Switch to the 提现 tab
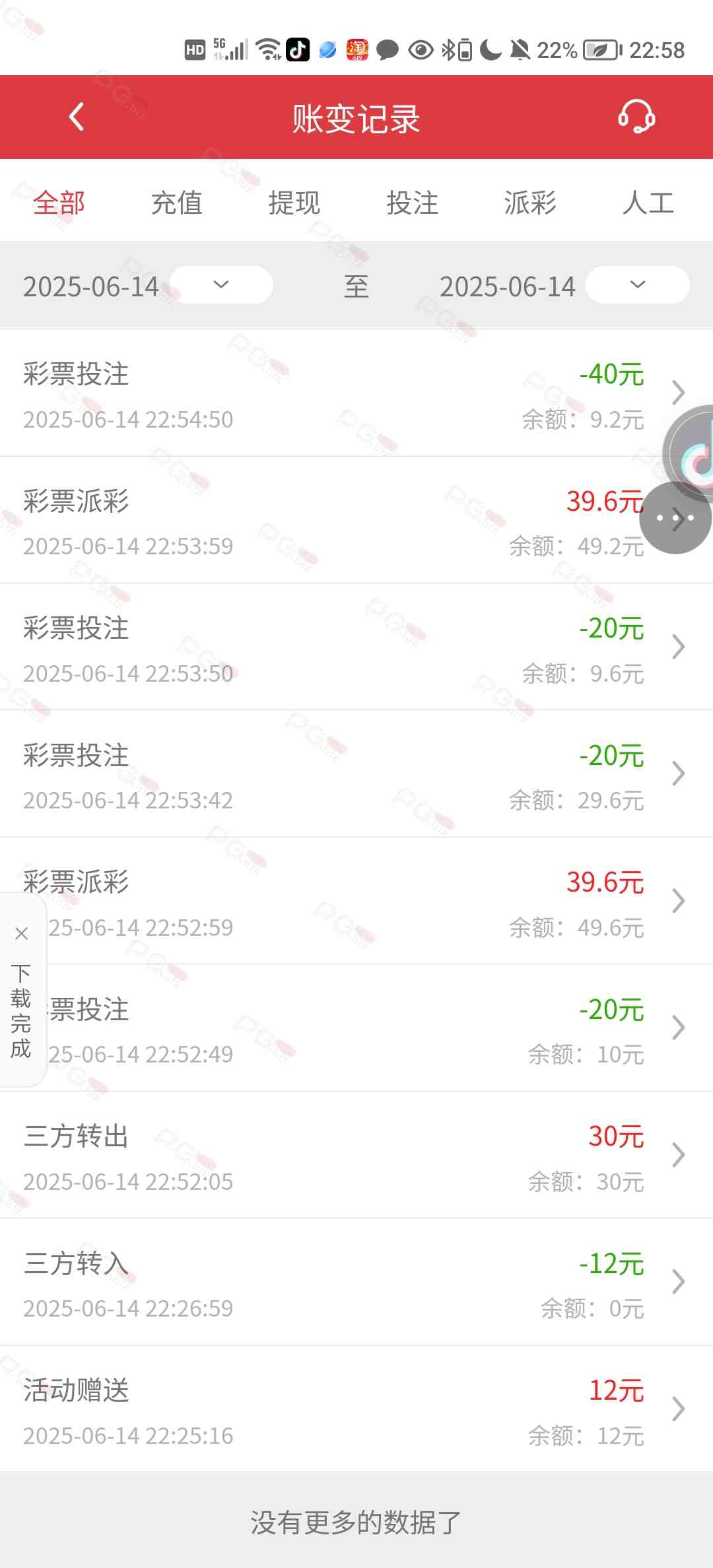 (294, 203)
